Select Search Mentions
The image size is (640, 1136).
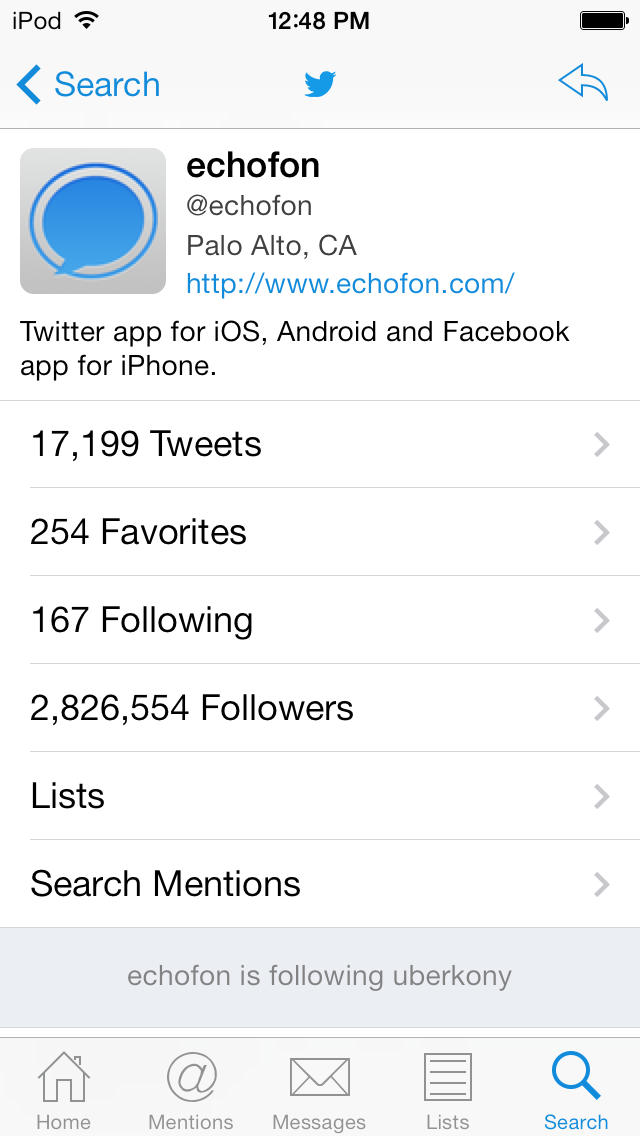click(x=320, y=884)
